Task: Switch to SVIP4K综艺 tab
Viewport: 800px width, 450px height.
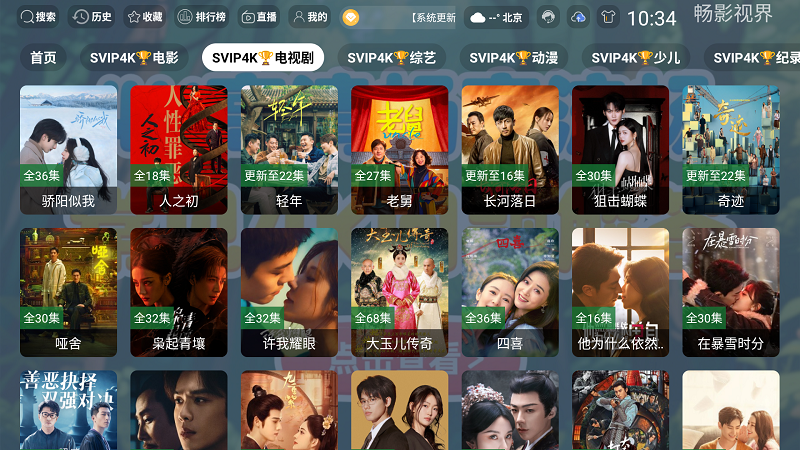Action: pyautogui.click(x=392, y=58)
